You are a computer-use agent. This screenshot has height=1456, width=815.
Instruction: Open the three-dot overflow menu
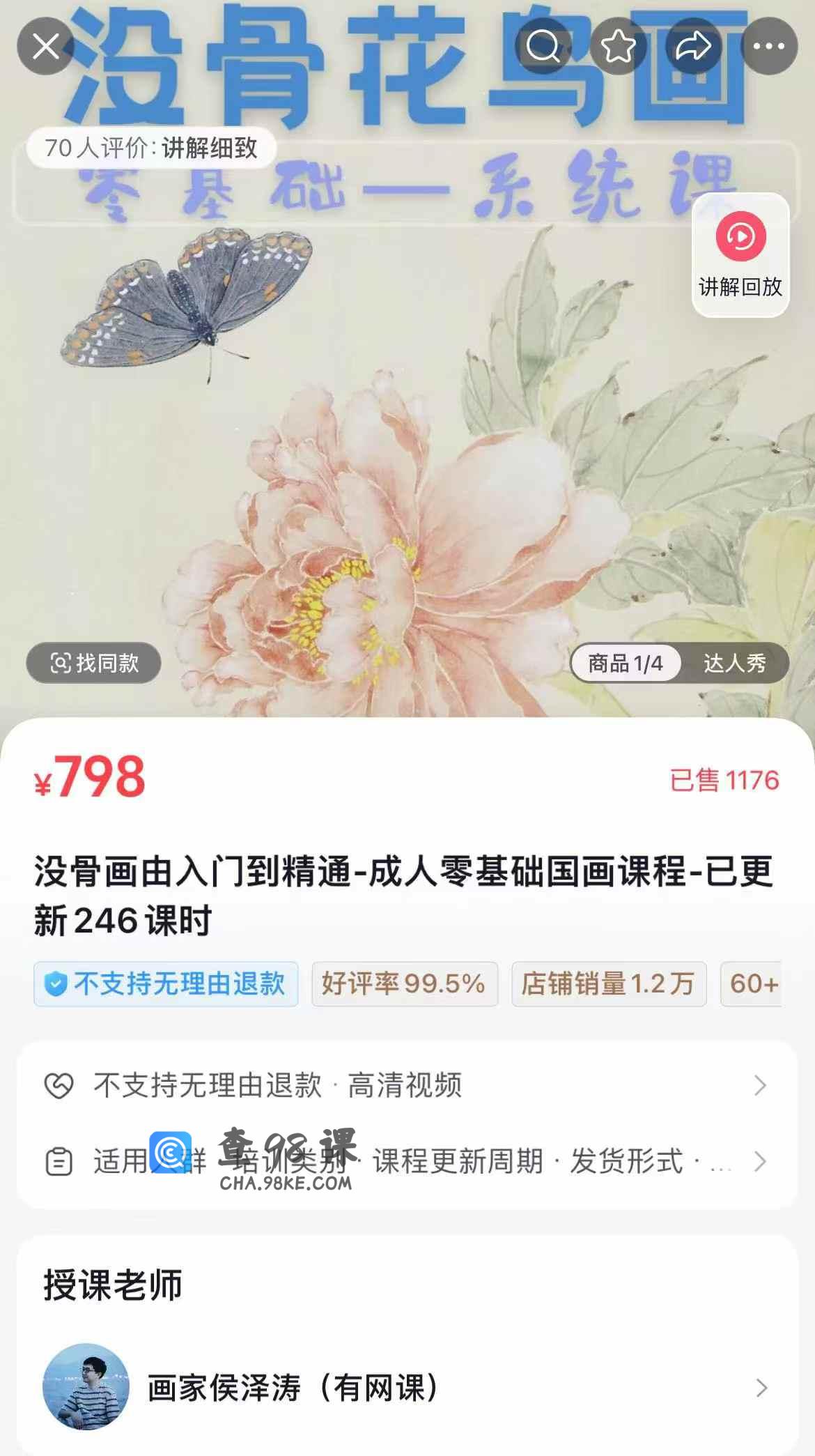768,47
